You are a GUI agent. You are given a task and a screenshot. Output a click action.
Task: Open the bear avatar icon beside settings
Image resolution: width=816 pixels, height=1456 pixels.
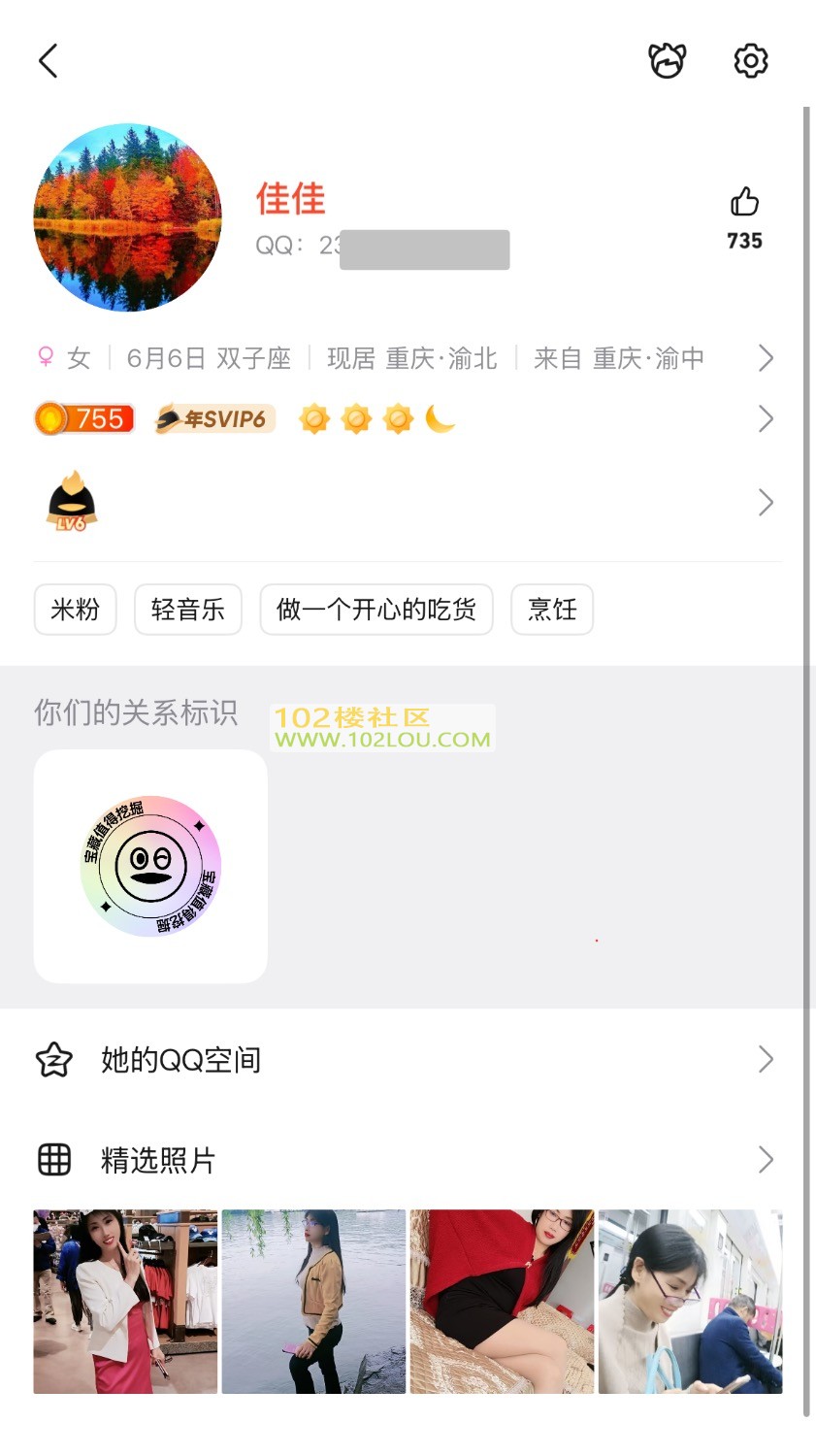click(667, 60)
